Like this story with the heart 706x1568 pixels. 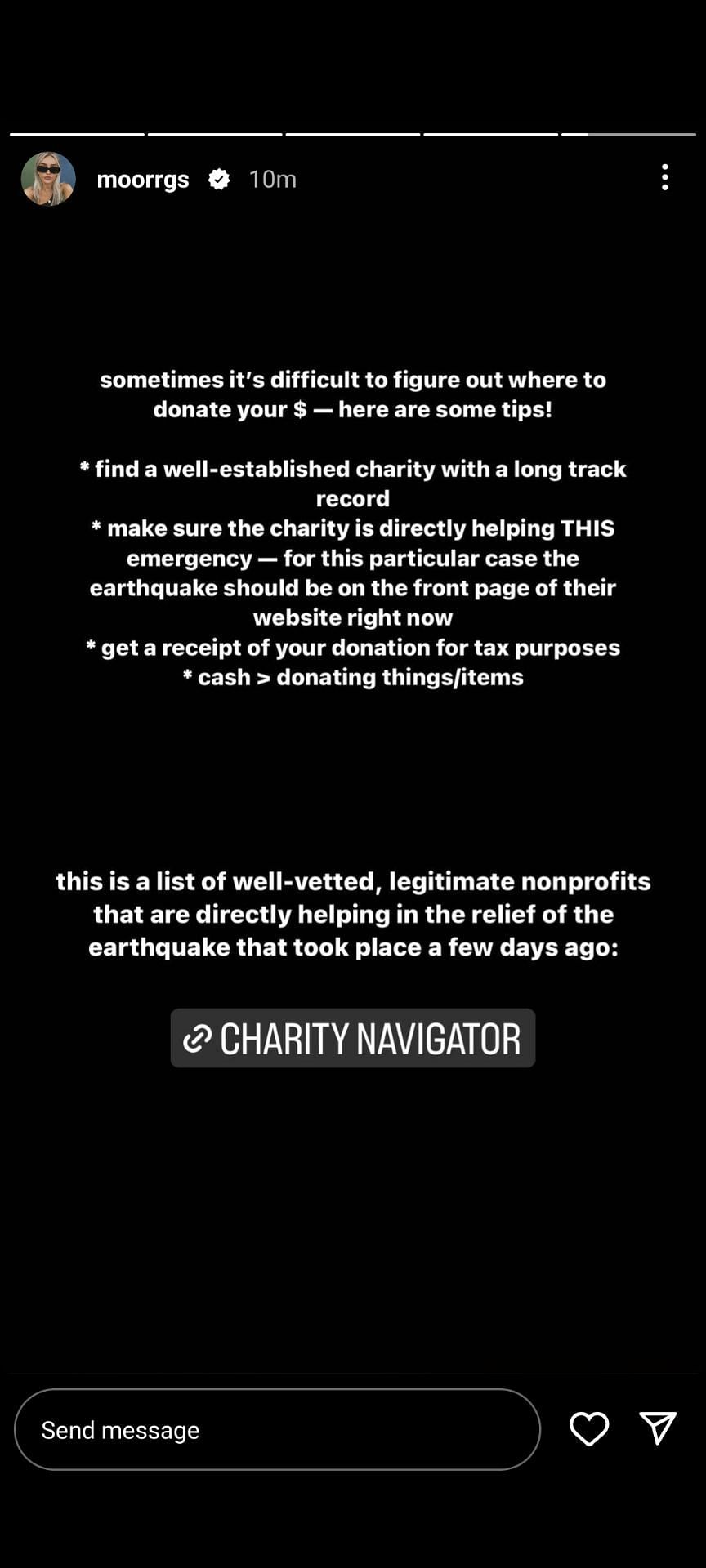pos(589,1428)
